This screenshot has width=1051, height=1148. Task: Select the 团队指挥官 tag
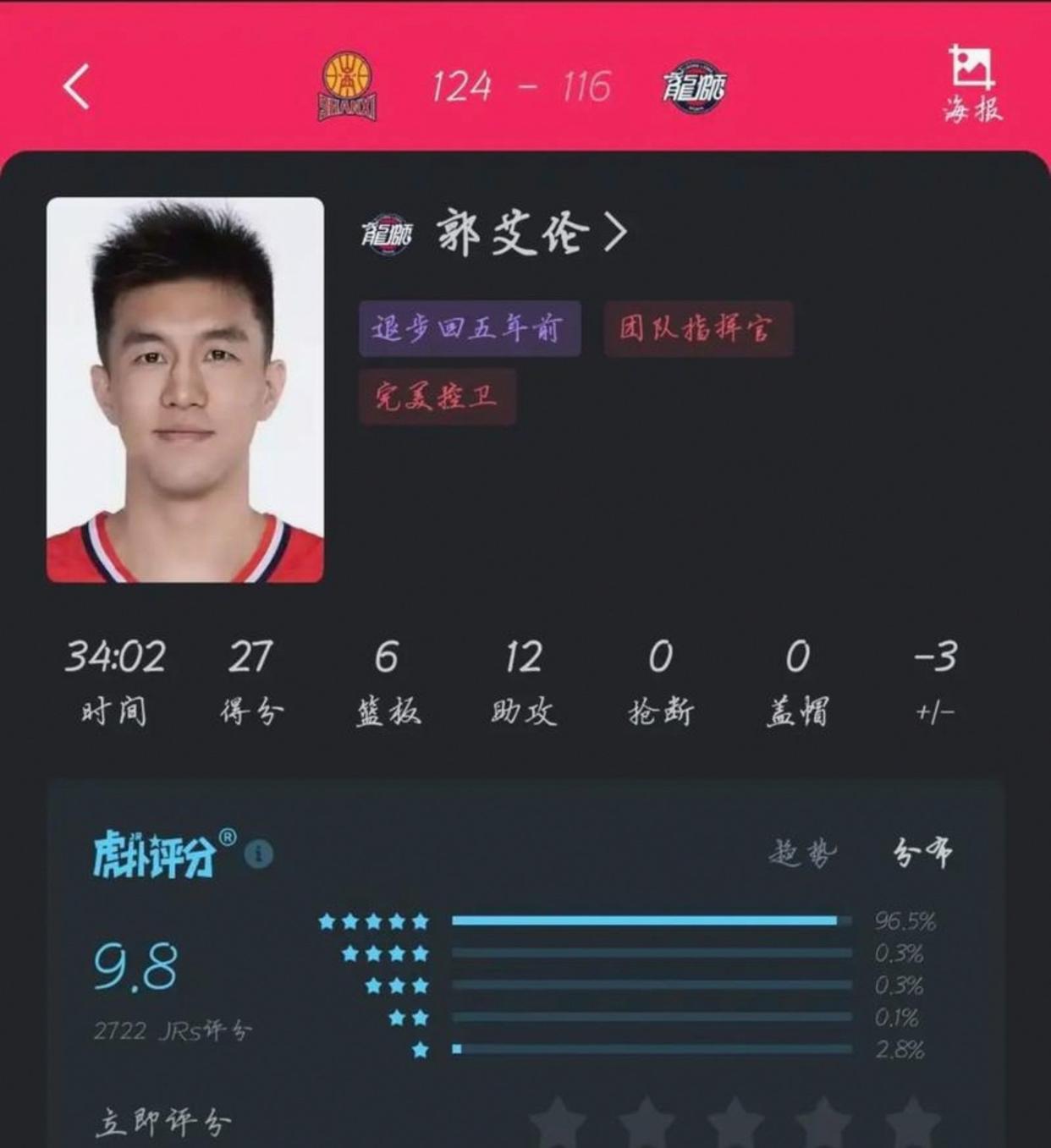[x=697, y=328]
